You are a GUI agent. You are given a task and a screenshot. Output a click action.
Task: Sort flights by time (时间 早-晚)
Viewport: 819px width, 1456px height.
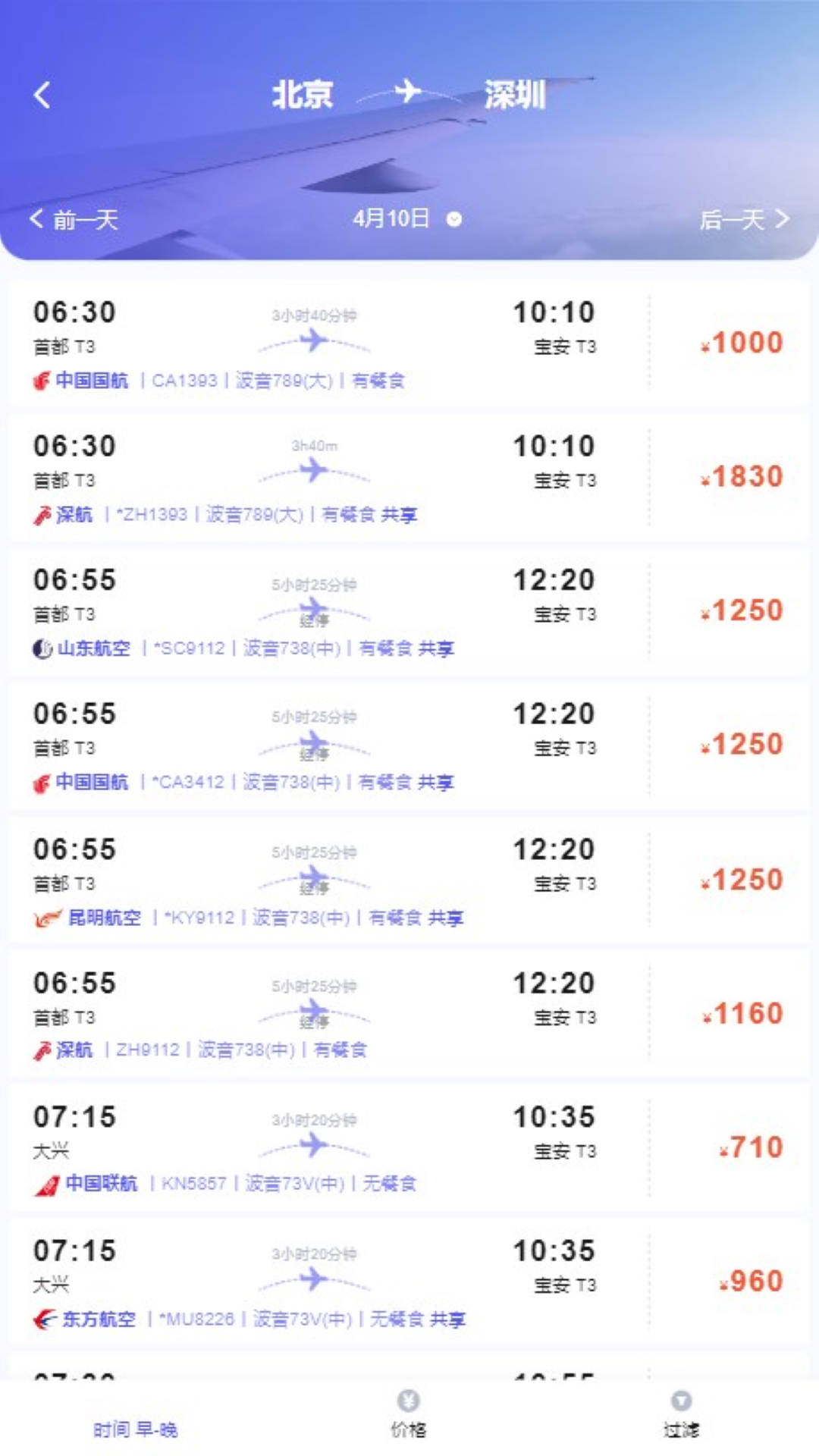tap(136, 1429)
